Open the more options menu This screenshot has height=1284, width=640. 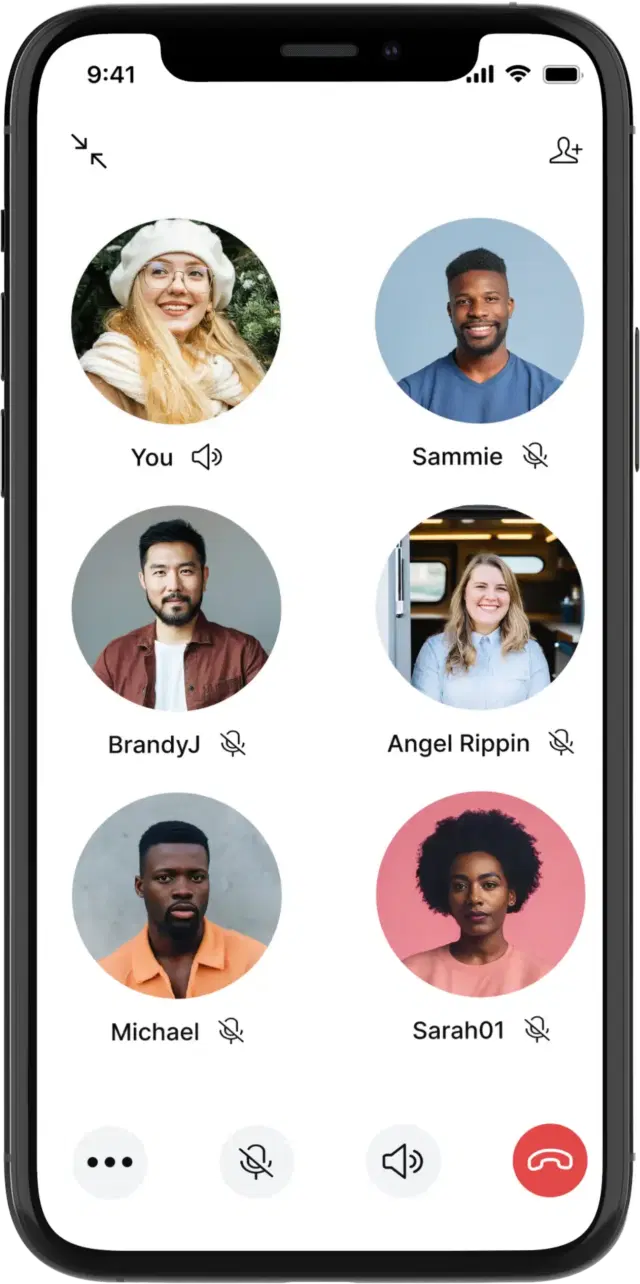tap(110, 1162)
